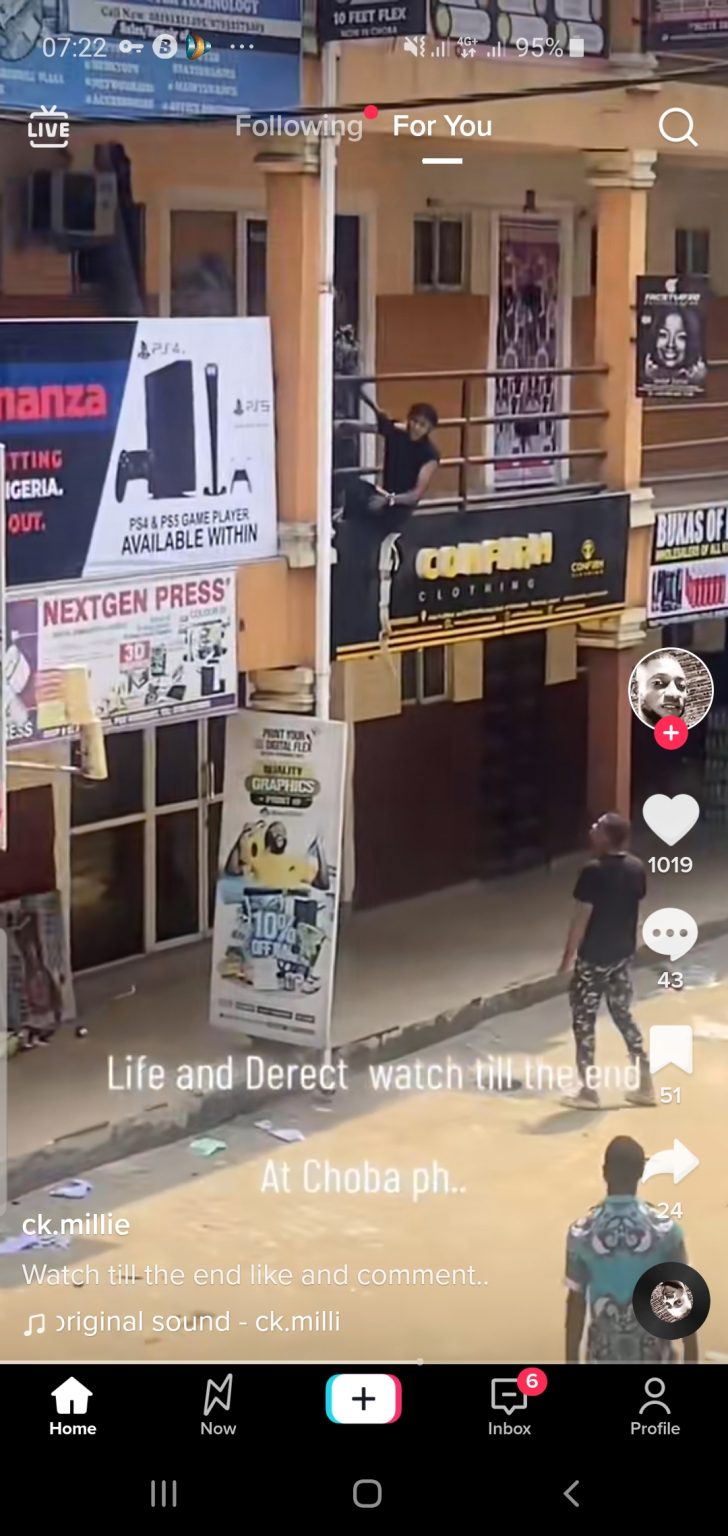The image size is (728, 1536).
Task: Open the search magnifier
Action: point(677,127)
